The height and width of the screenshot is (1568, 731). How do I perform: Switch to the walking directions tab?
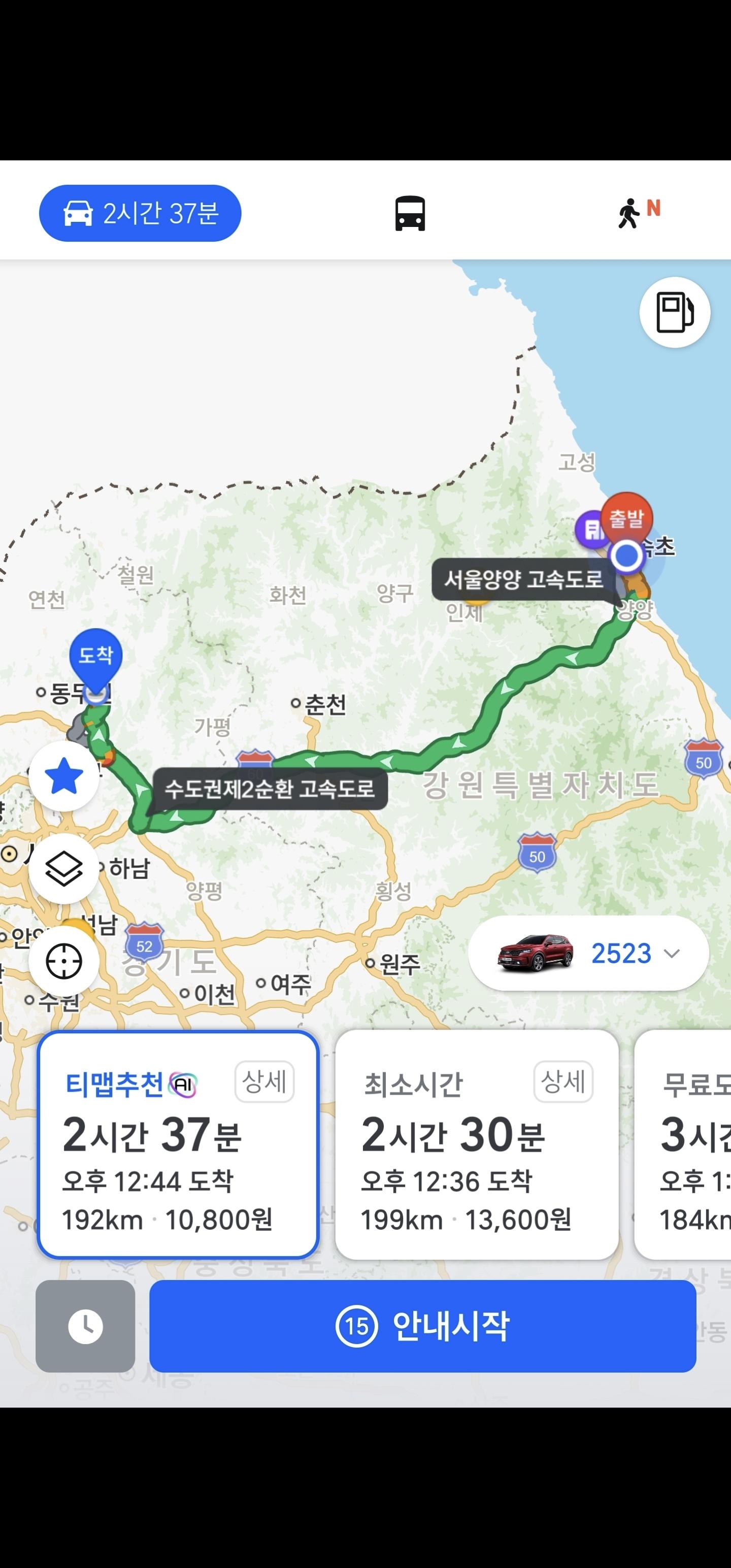click(637, 213)
